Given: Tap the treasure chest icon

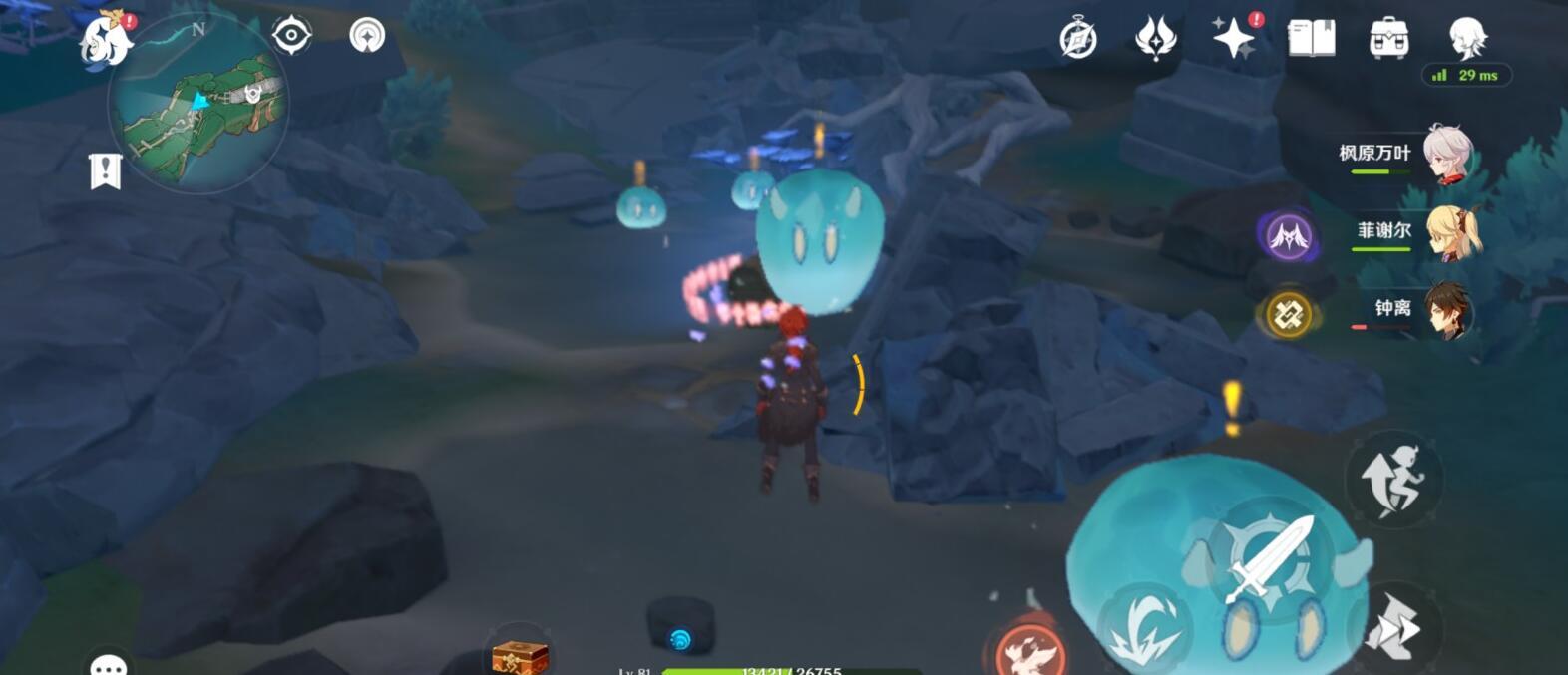Looking at the screenshot, I should click(520, 657).
